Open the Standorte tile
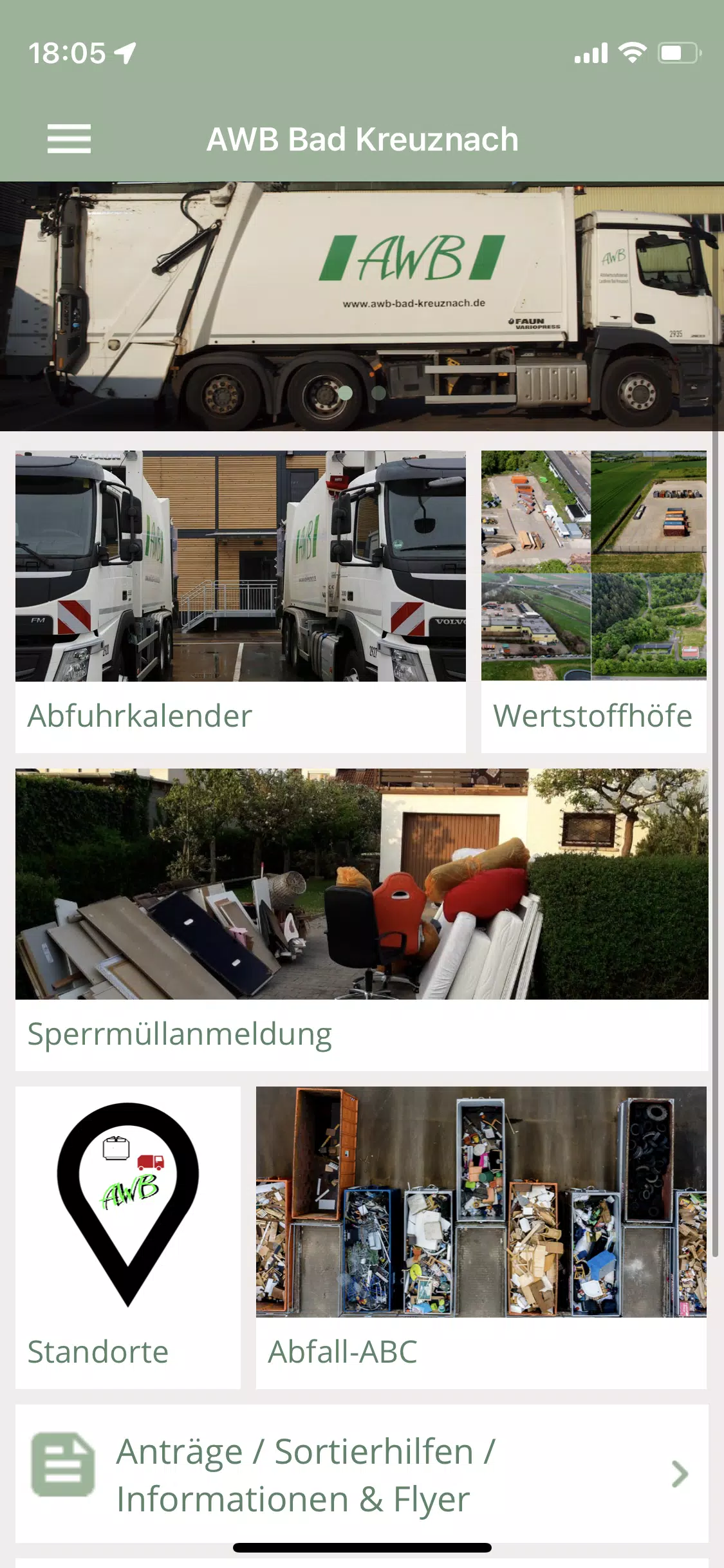This screenshot has height=1568, width=724. click(x=128, y=1237)
